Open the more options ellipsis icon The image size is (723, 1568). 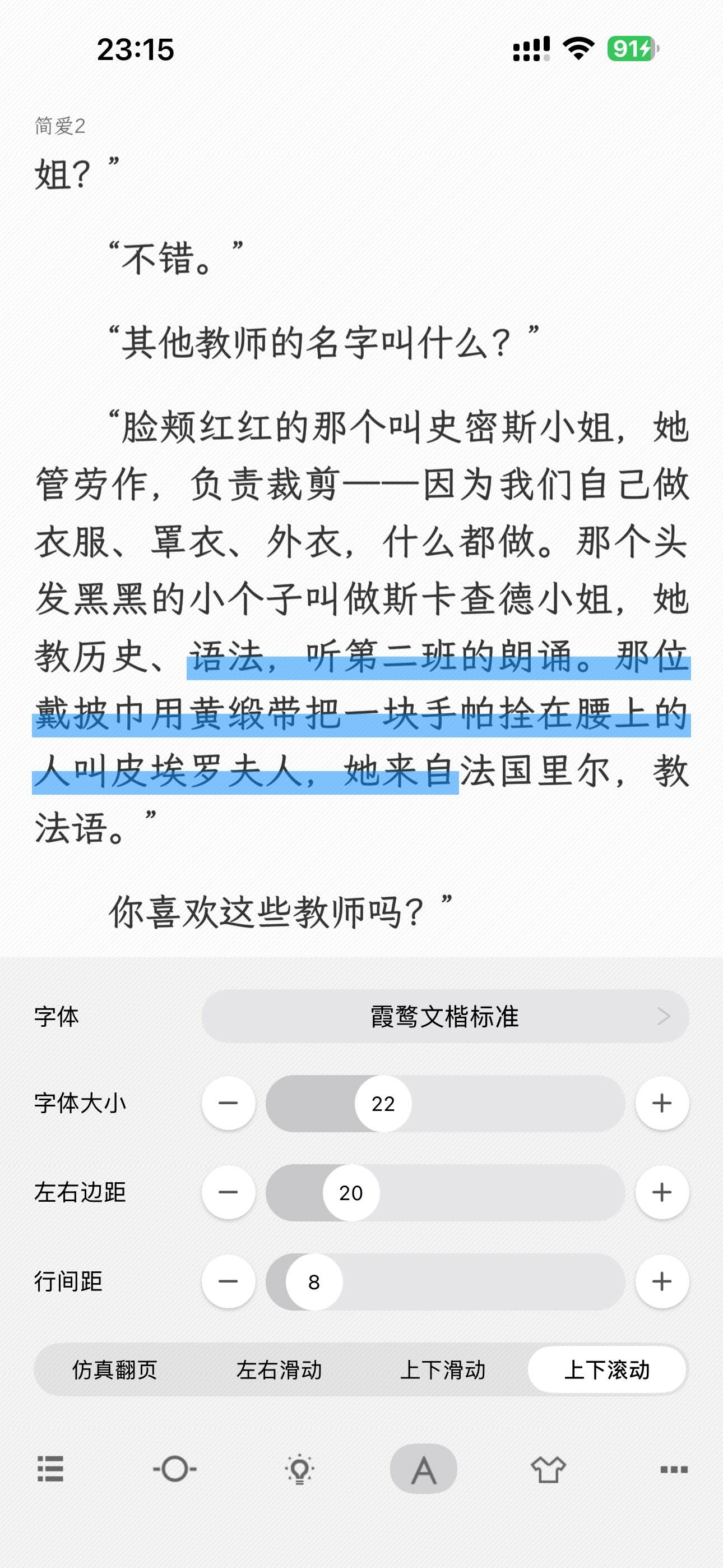coord(672,1469)
